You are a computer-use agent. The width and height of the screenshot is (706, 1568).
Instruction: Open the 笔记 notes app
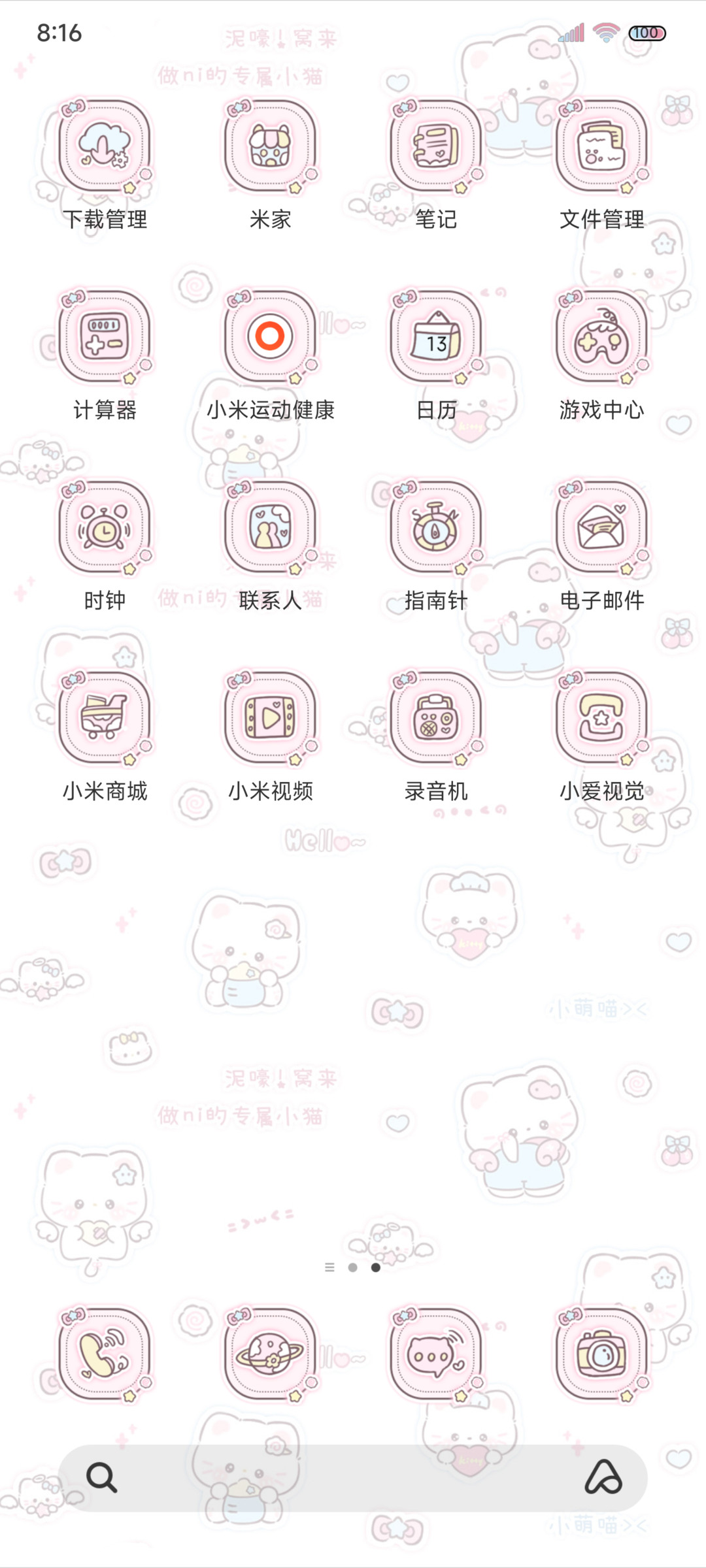(x=436, y=146)
